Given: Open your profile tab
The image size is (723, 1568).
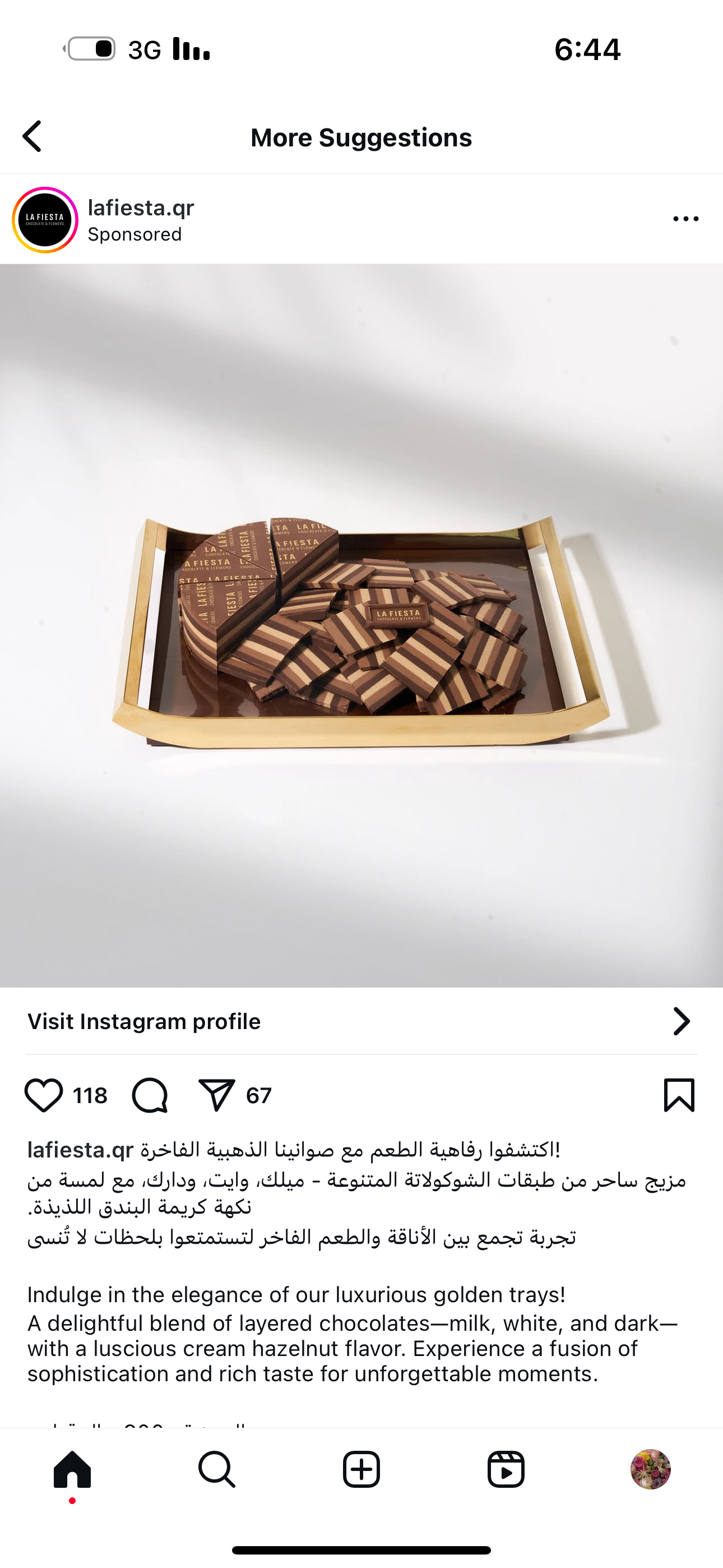Looking at the screenshot, I should [x=651, y=1469].
